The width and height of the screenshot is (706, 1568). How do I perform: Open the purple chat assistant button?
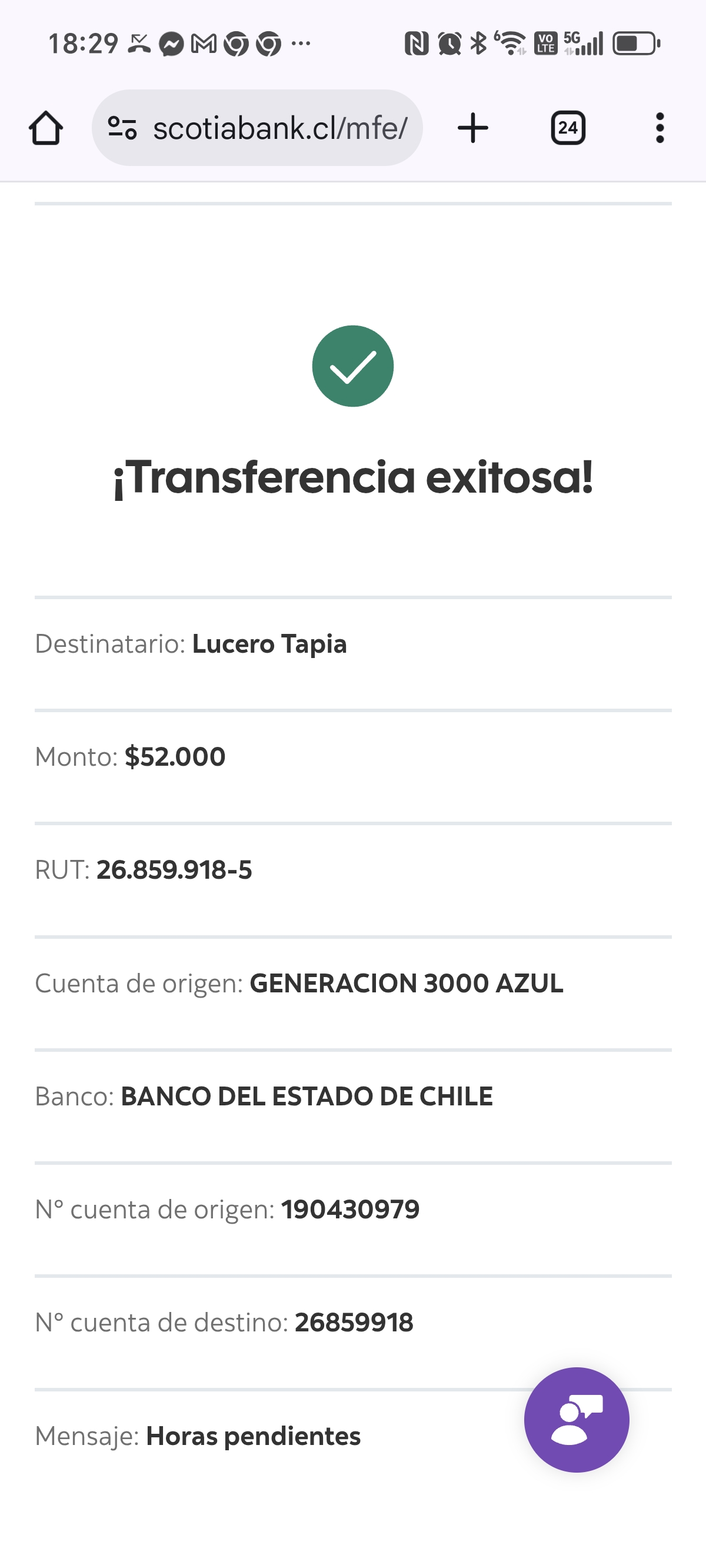click(x=577, y=1420)
